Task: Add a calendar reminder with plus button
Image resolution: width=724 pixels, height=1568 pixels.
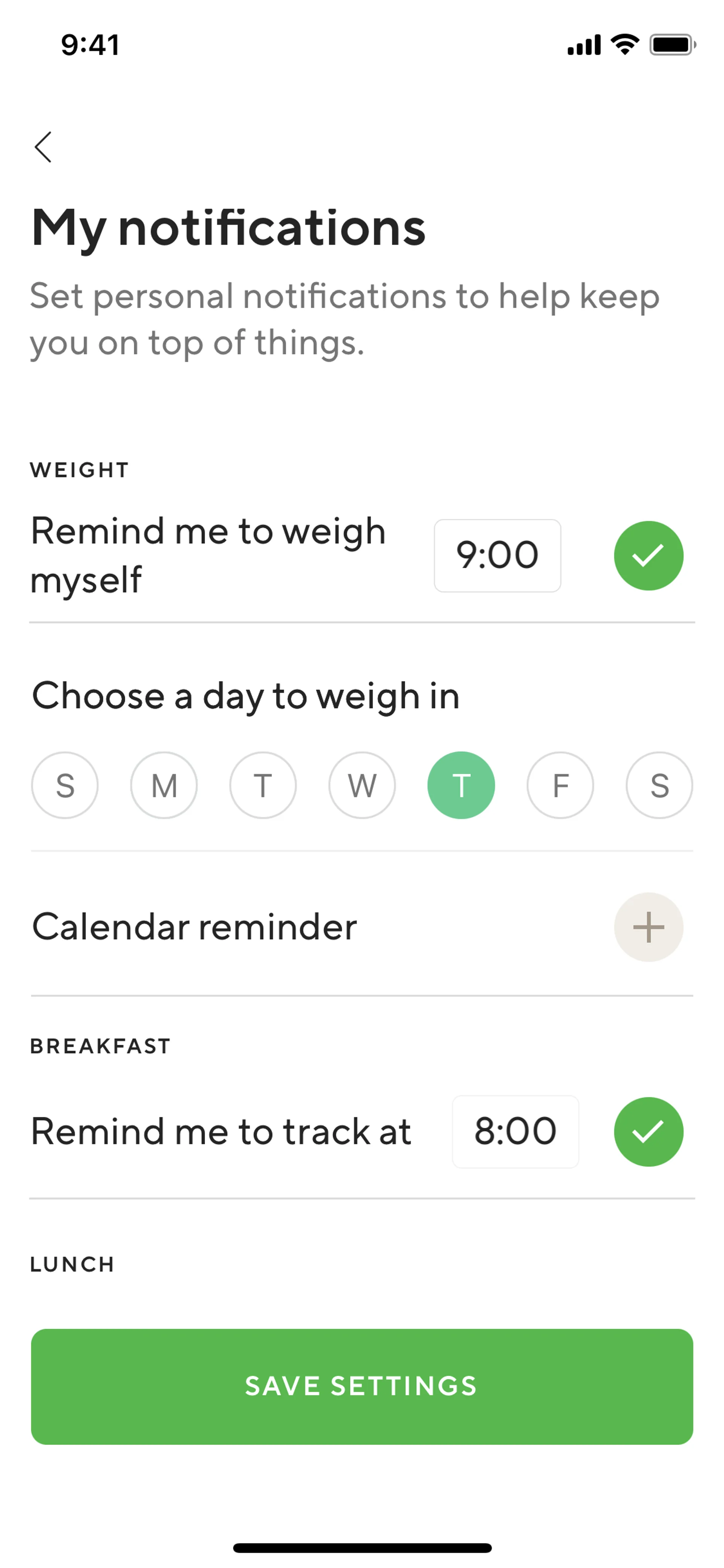Action: pyautogui.click(x=648, y=927)
